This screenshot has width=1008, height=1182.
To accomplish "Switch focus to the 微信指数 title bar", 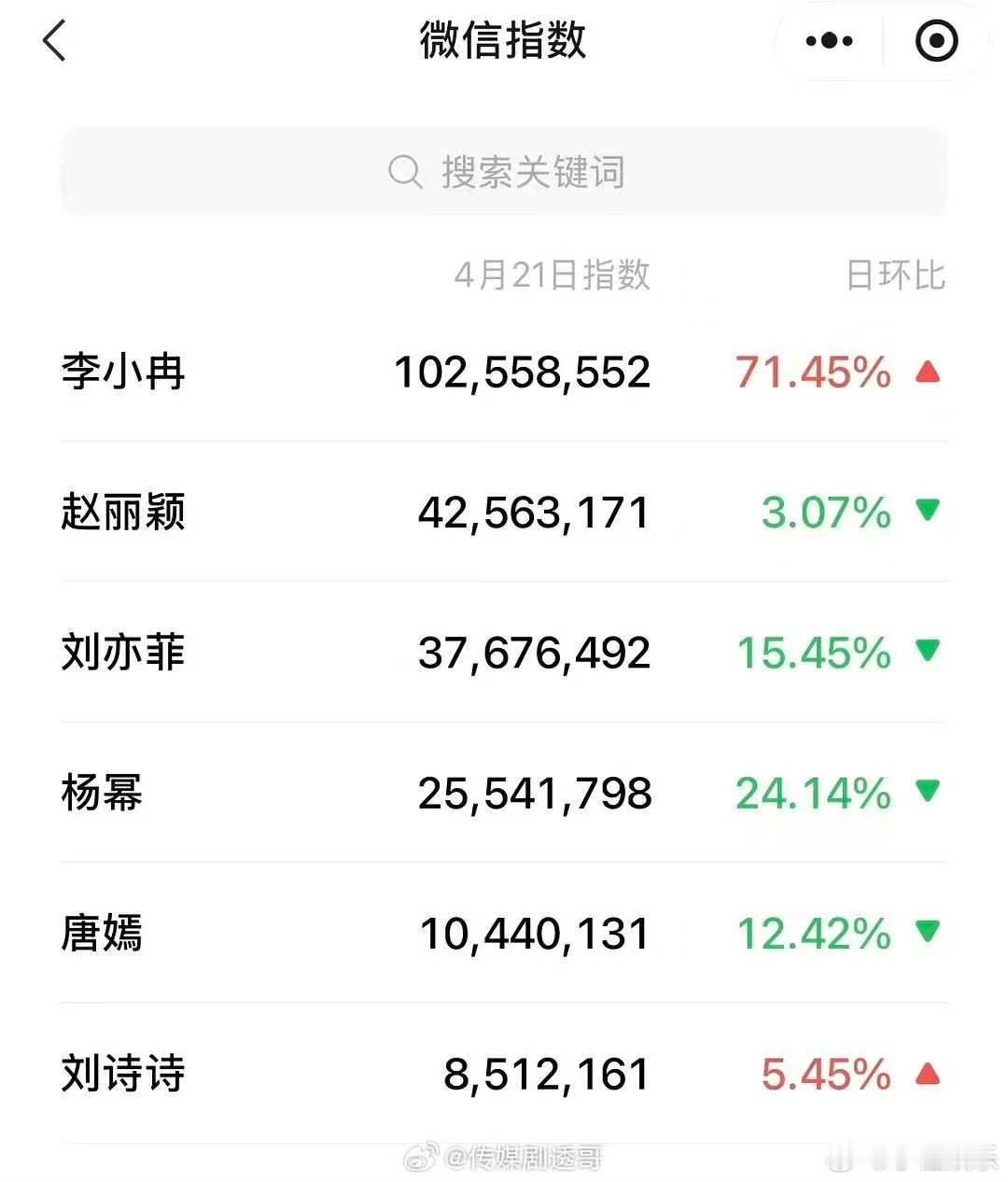I will [x=504, y=41].
